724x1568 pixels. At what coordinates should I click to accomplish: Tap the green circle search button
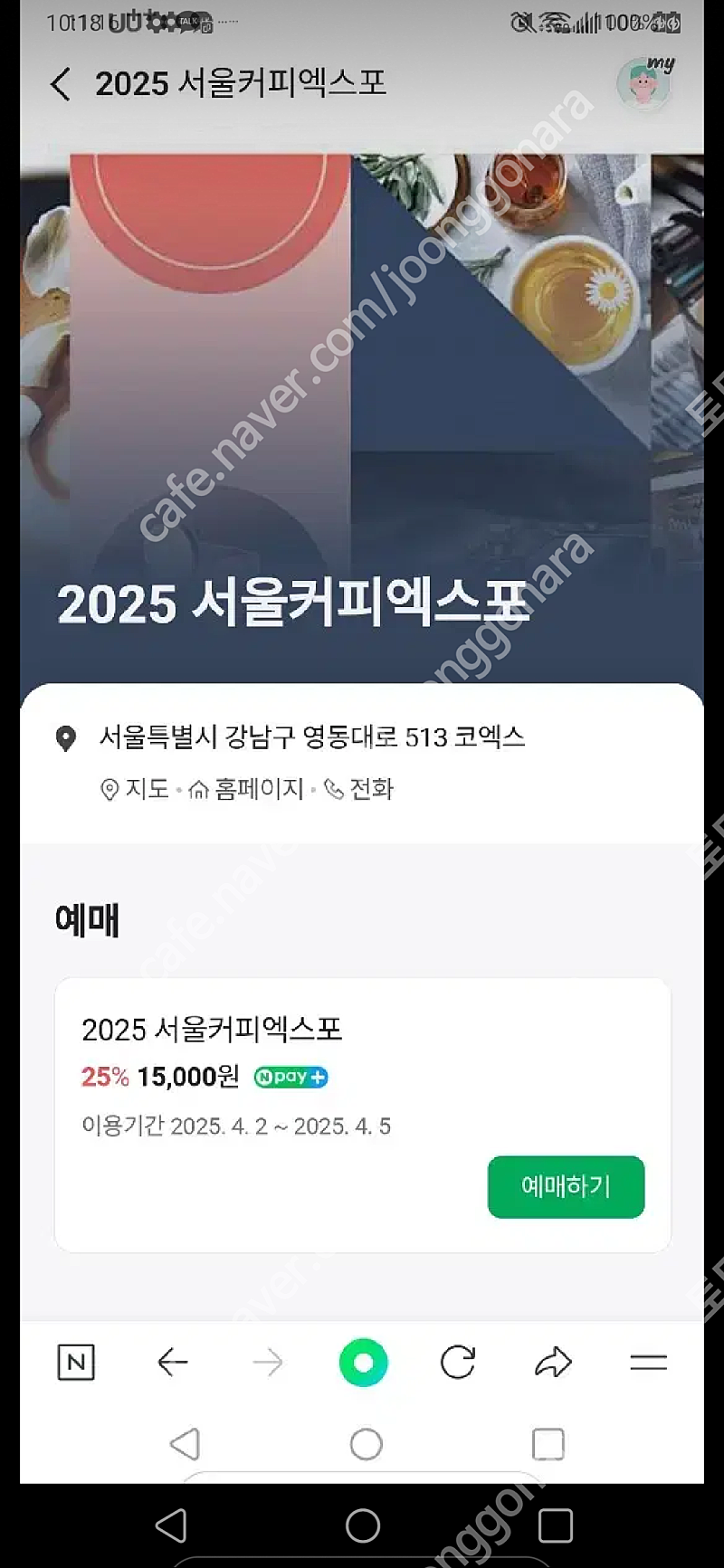(363, 1363)
